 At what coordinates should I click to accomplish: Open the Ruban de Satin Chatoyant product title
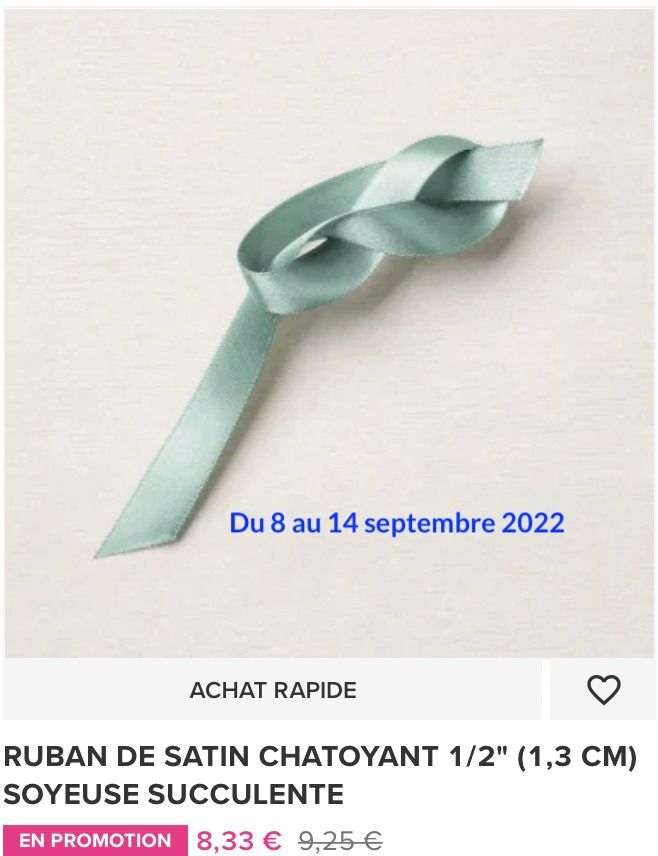pyautogui.click(x=320, y=775)
